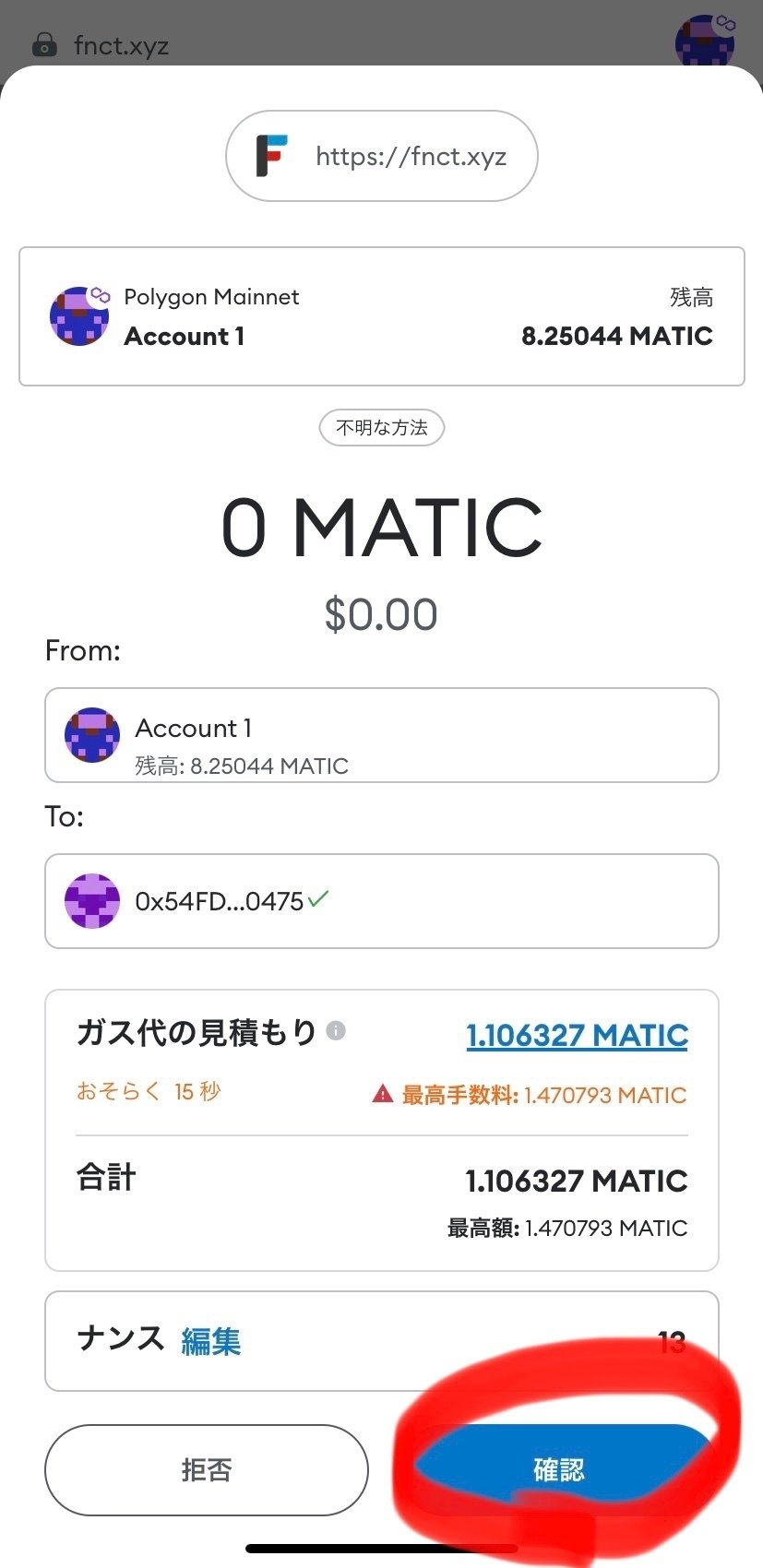The image size is (763, 1568).
Task: Tap the https://fnct.xyz site pill
Action: pos(382,156)
